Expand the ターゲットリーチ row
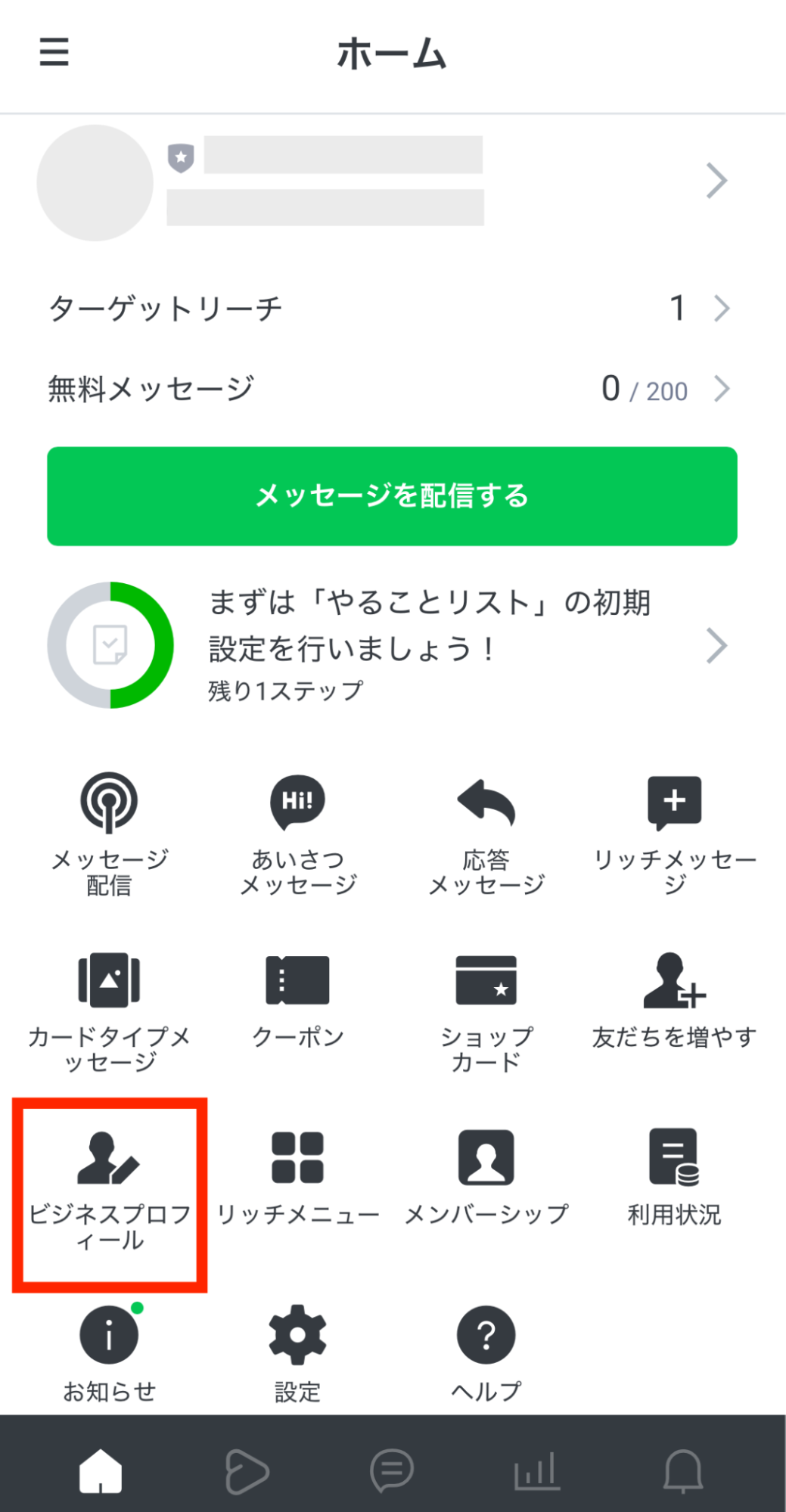 coord(393,307)
